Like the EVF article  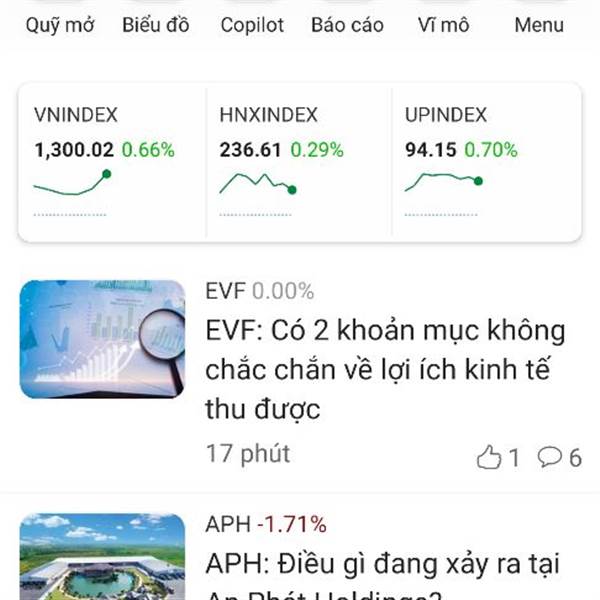click(497, 458)
